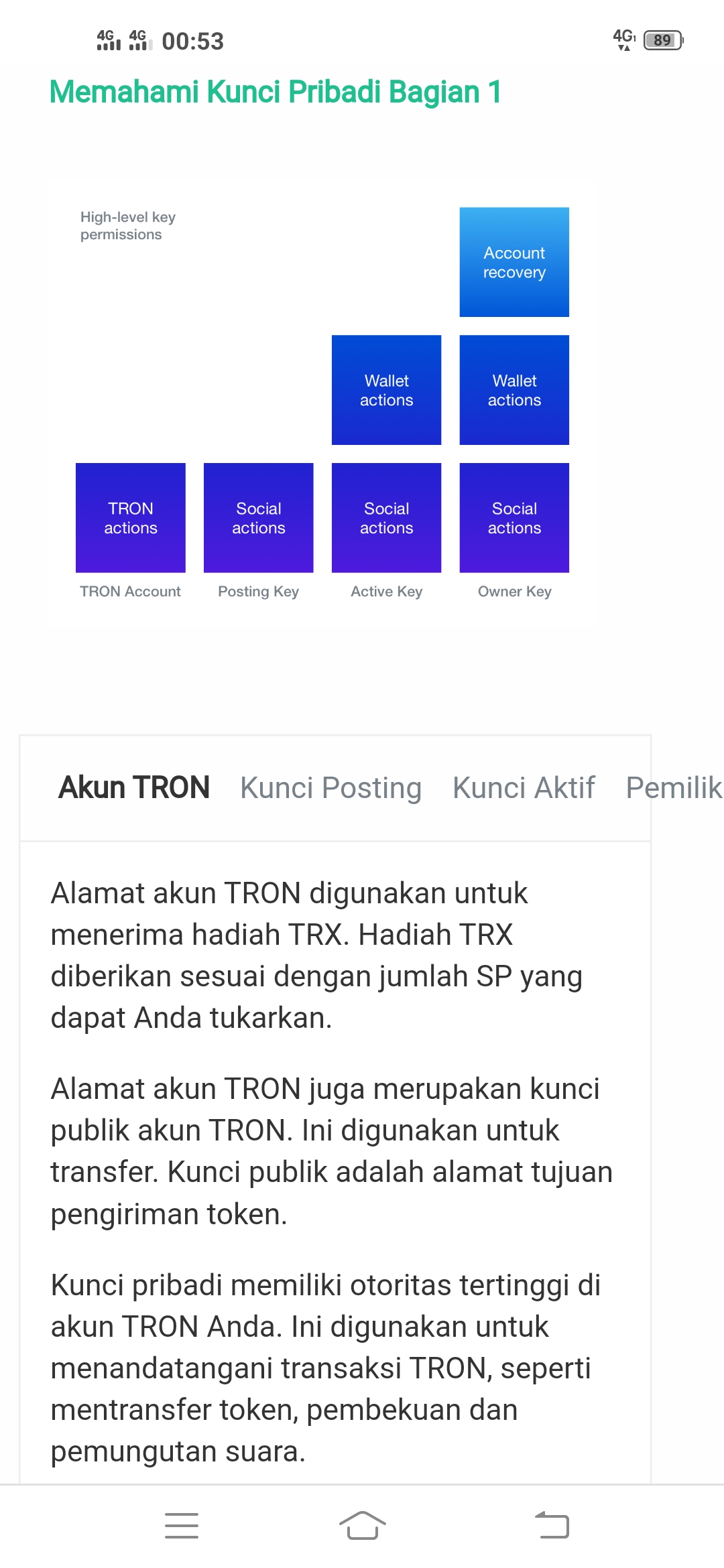
Task: Switch to the Kunci Posting tab
Action: click(330, 788)
